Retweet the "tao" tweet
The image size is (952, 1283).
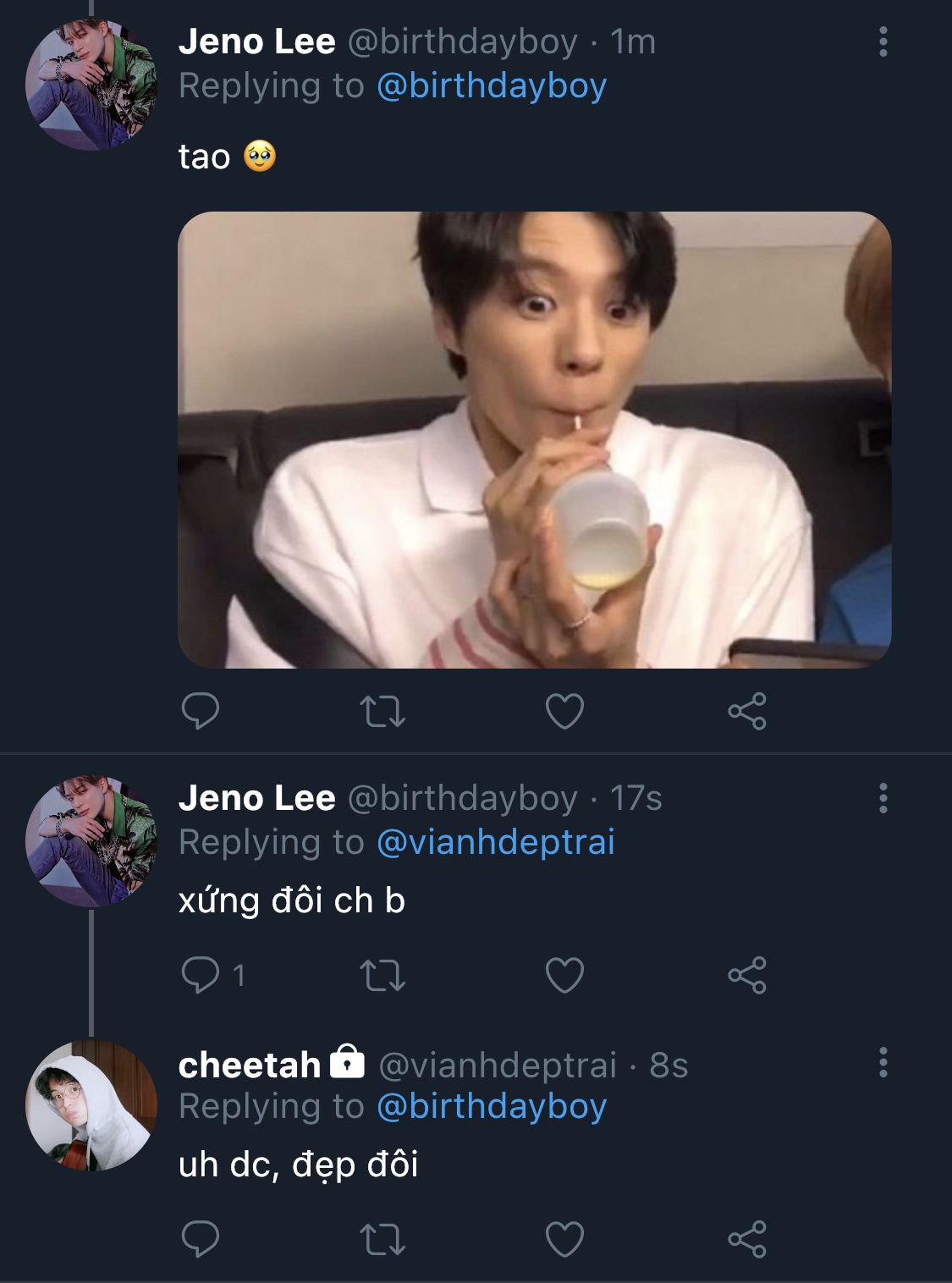tap(382, 711)
